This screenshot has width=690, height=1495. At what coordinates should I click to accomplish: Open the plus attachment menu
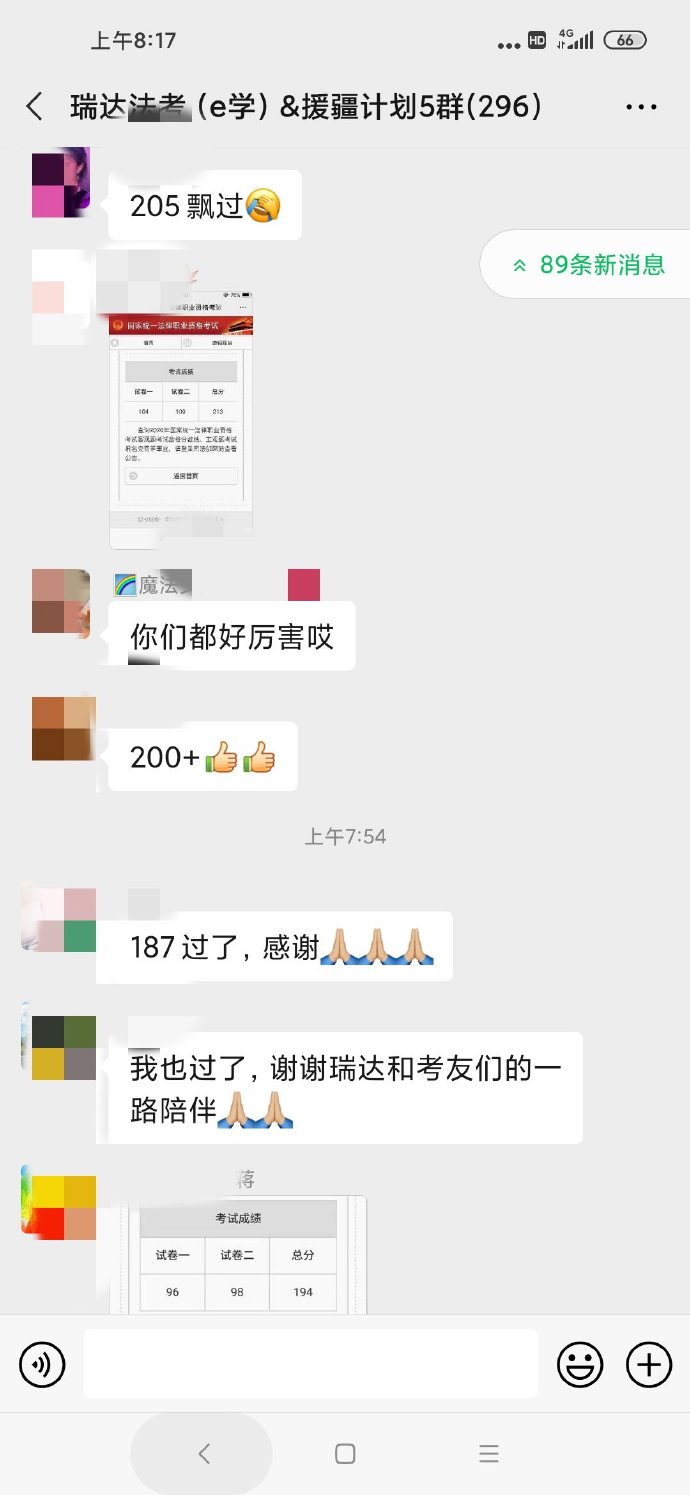tap(649, 1364)
